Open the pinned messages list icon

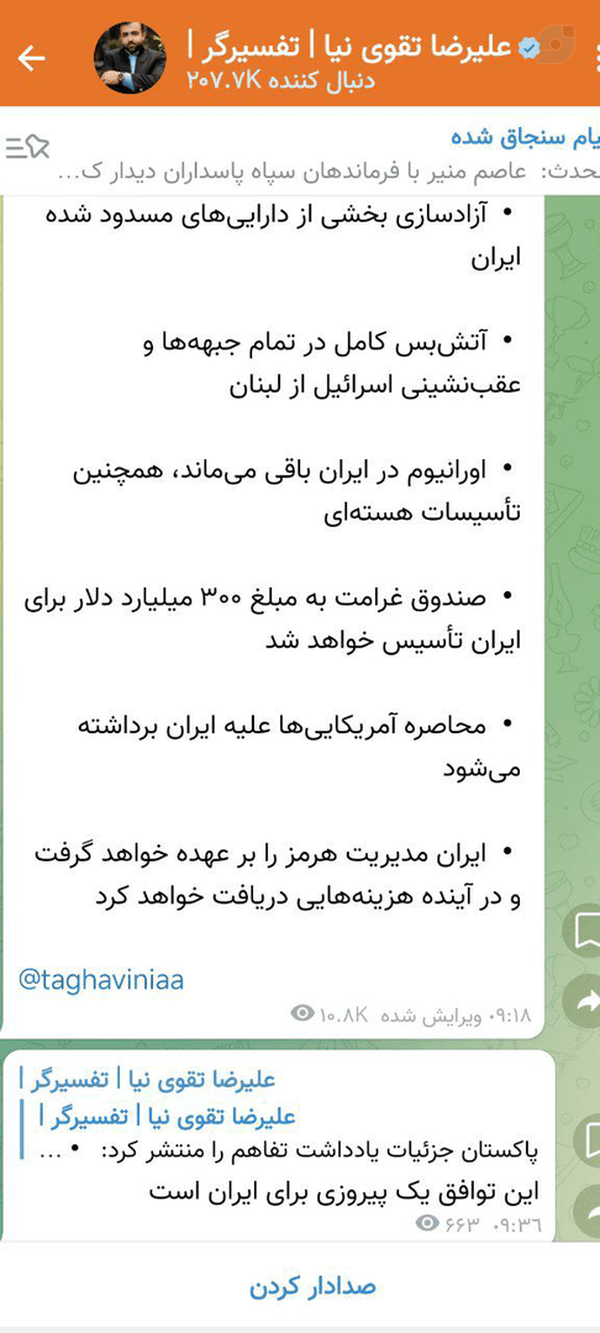point(27,148)
